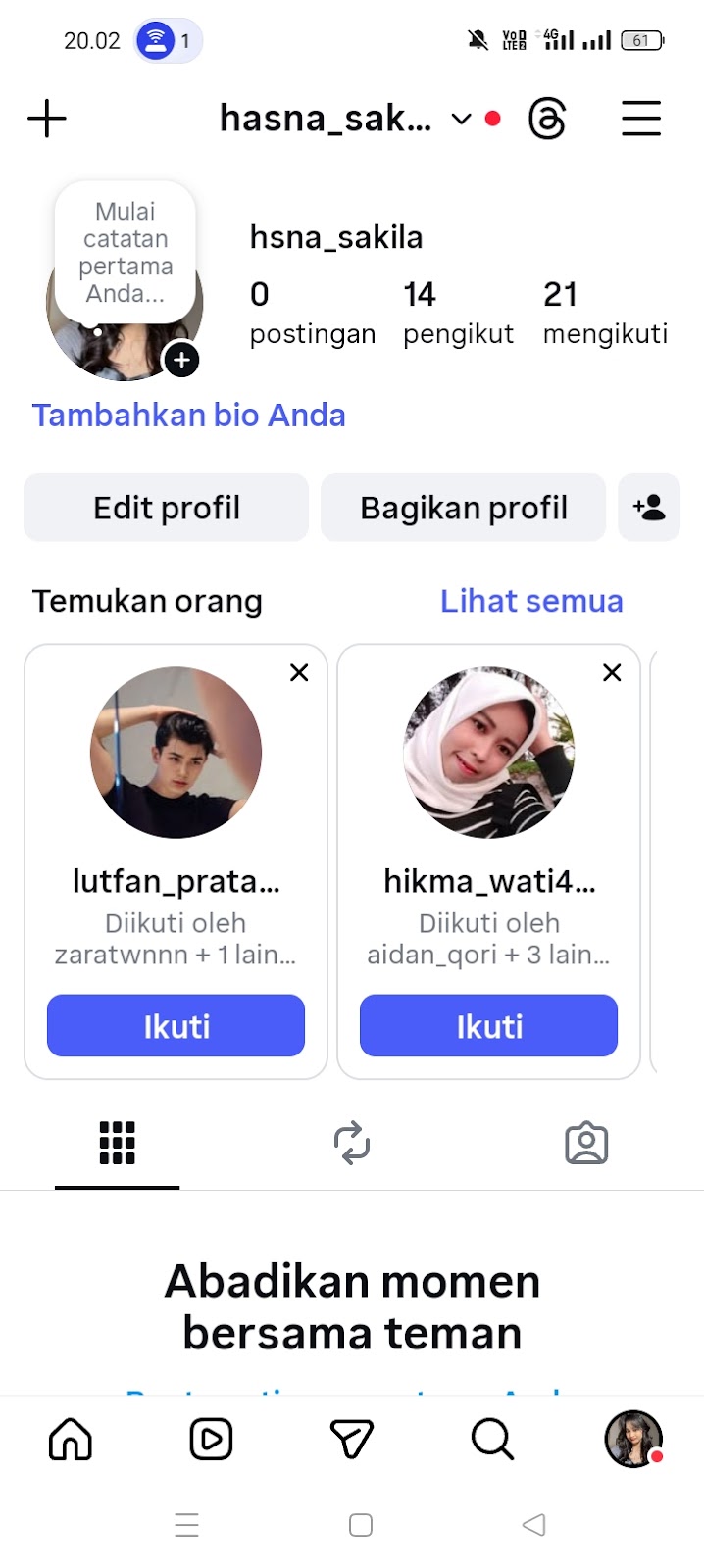Follow hikma_wati4 with Ikuti
The image size is (704, 1568).
[489, 1026]
